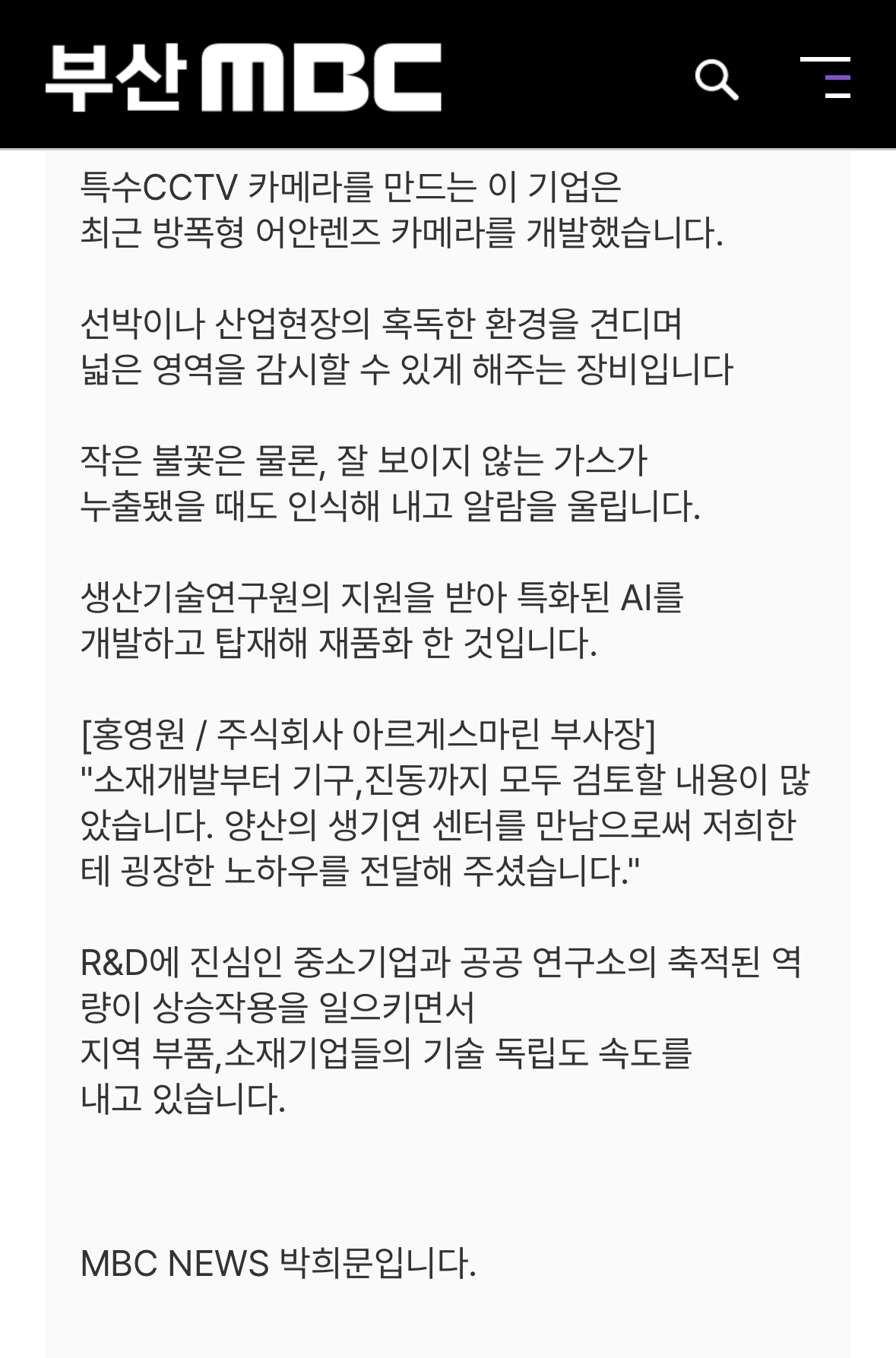Open the hamburger menu
Screen dimensions: 896x1358
(828, 78)
